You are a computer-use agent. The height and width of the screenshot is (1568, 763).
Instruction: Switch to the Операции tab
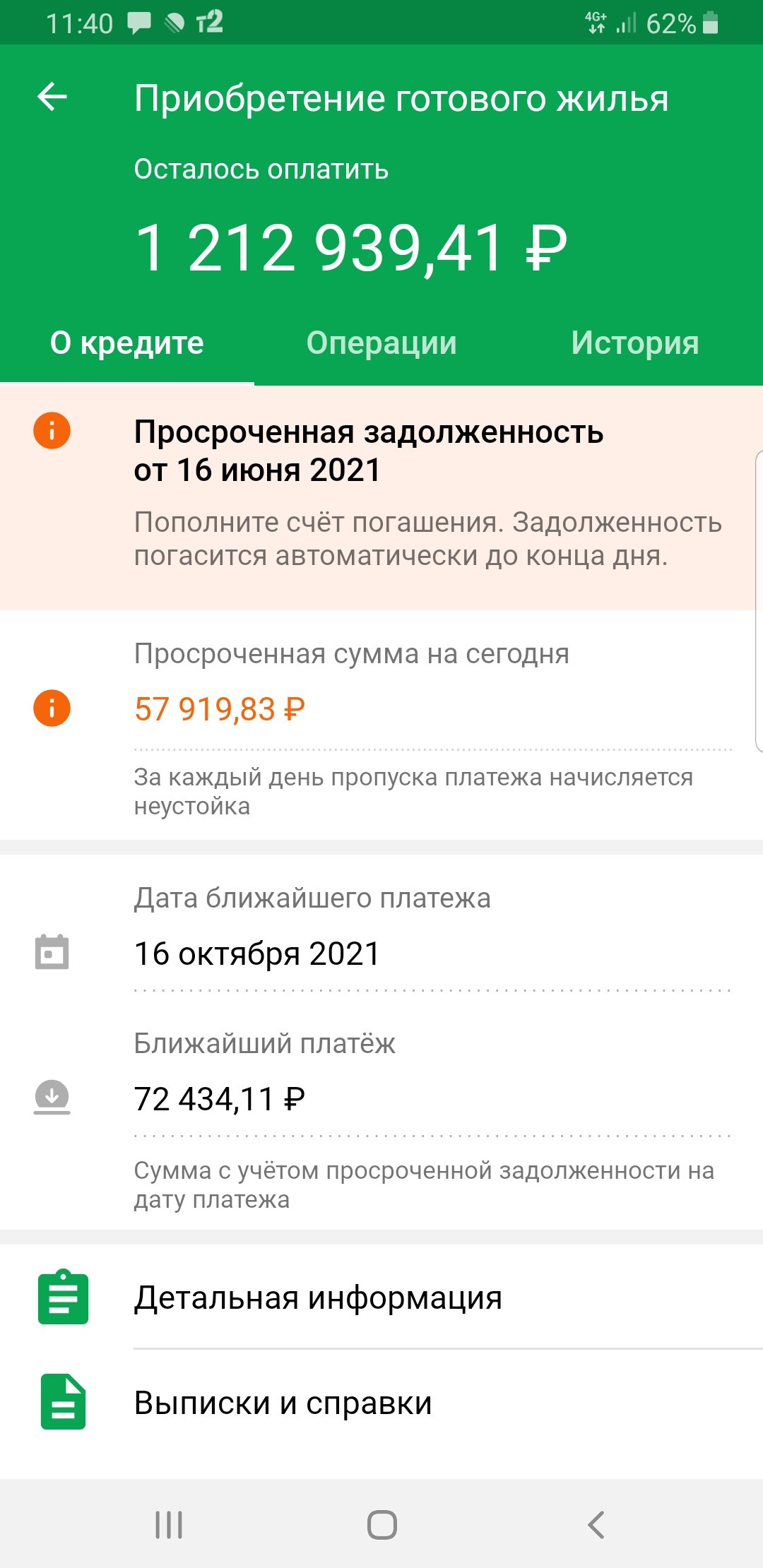(x=381, y=343)
